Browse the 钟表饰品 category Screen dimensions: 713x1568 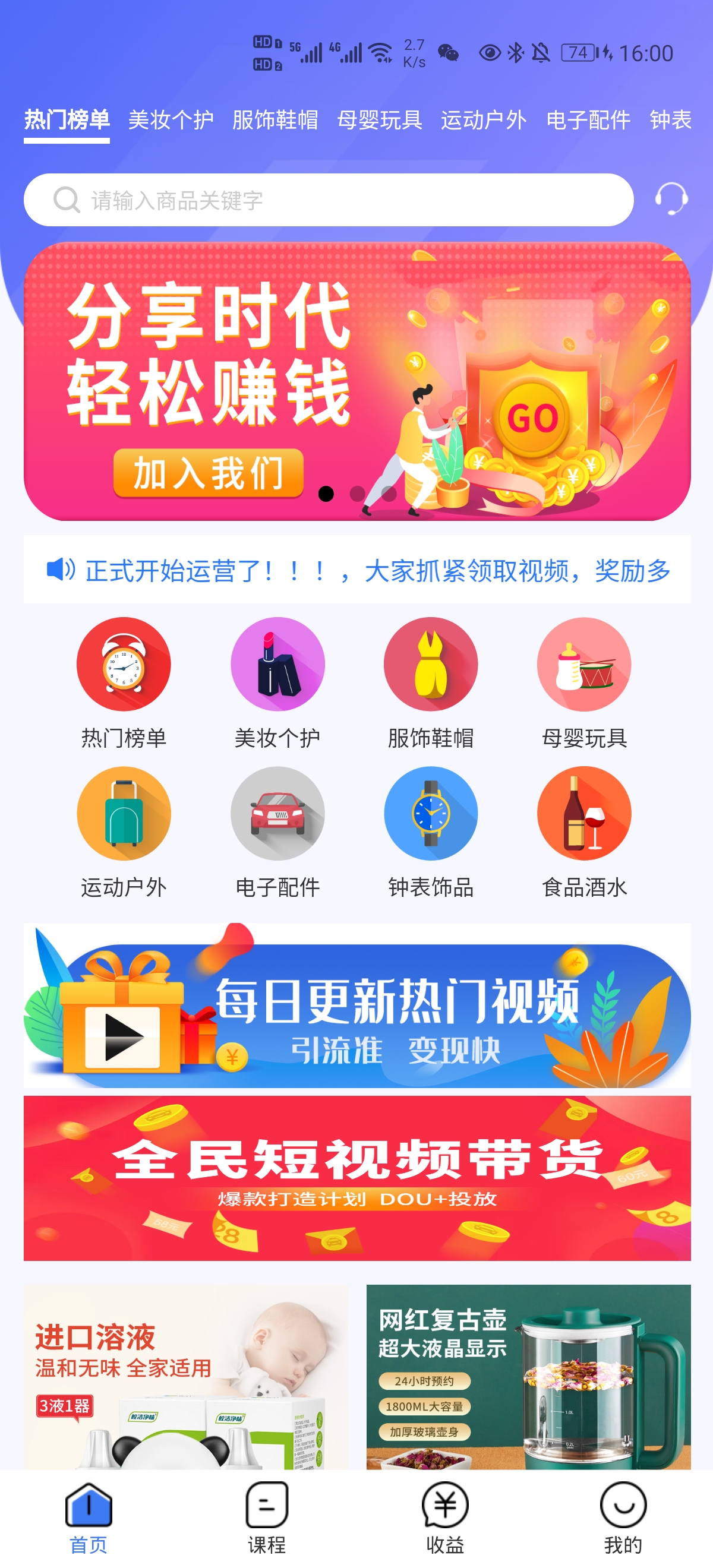[431, 814]
